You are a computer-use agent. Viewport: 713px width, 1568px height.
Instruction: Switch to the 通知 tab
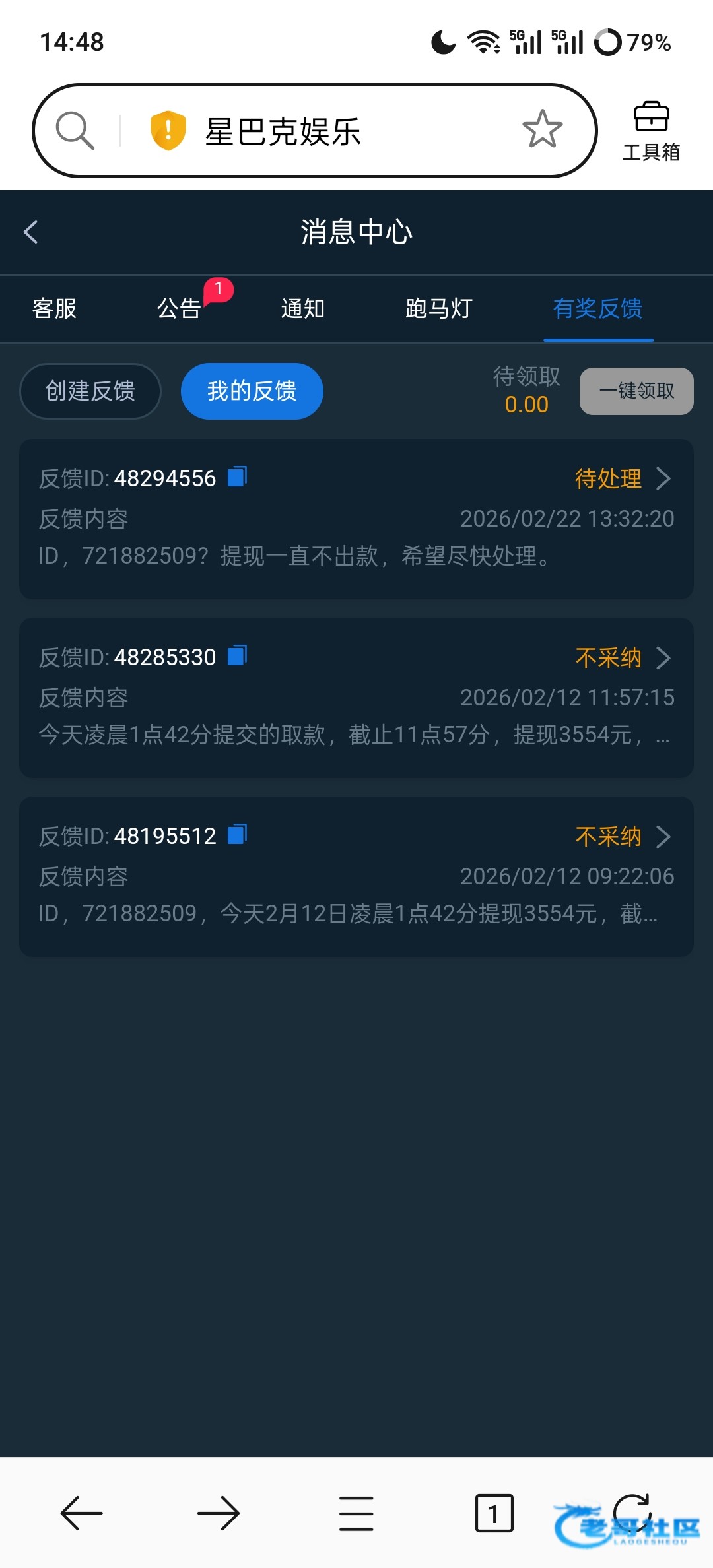pyautogui.click(x=303, y=308)
